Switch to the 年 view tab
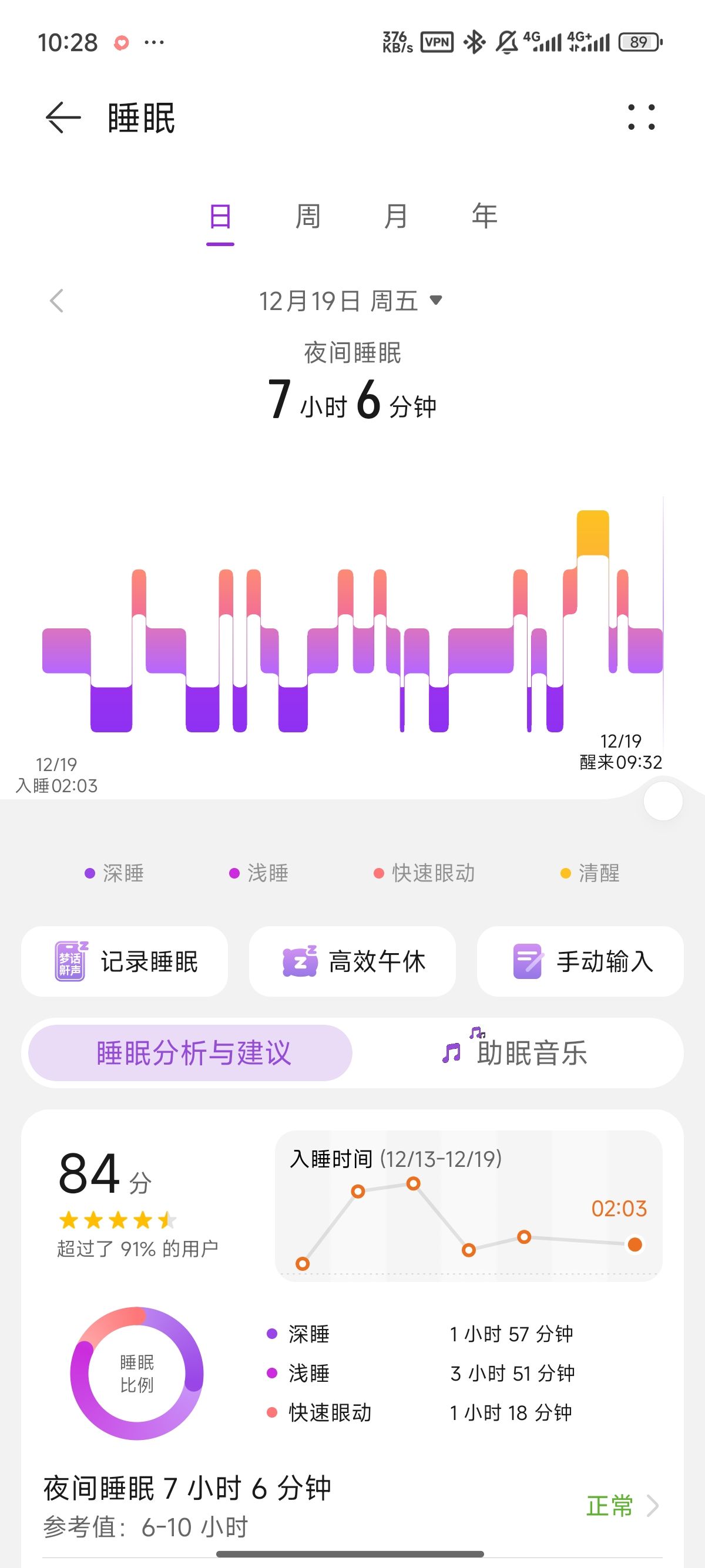Screen dimensions: 705x1568 point(484,217)
